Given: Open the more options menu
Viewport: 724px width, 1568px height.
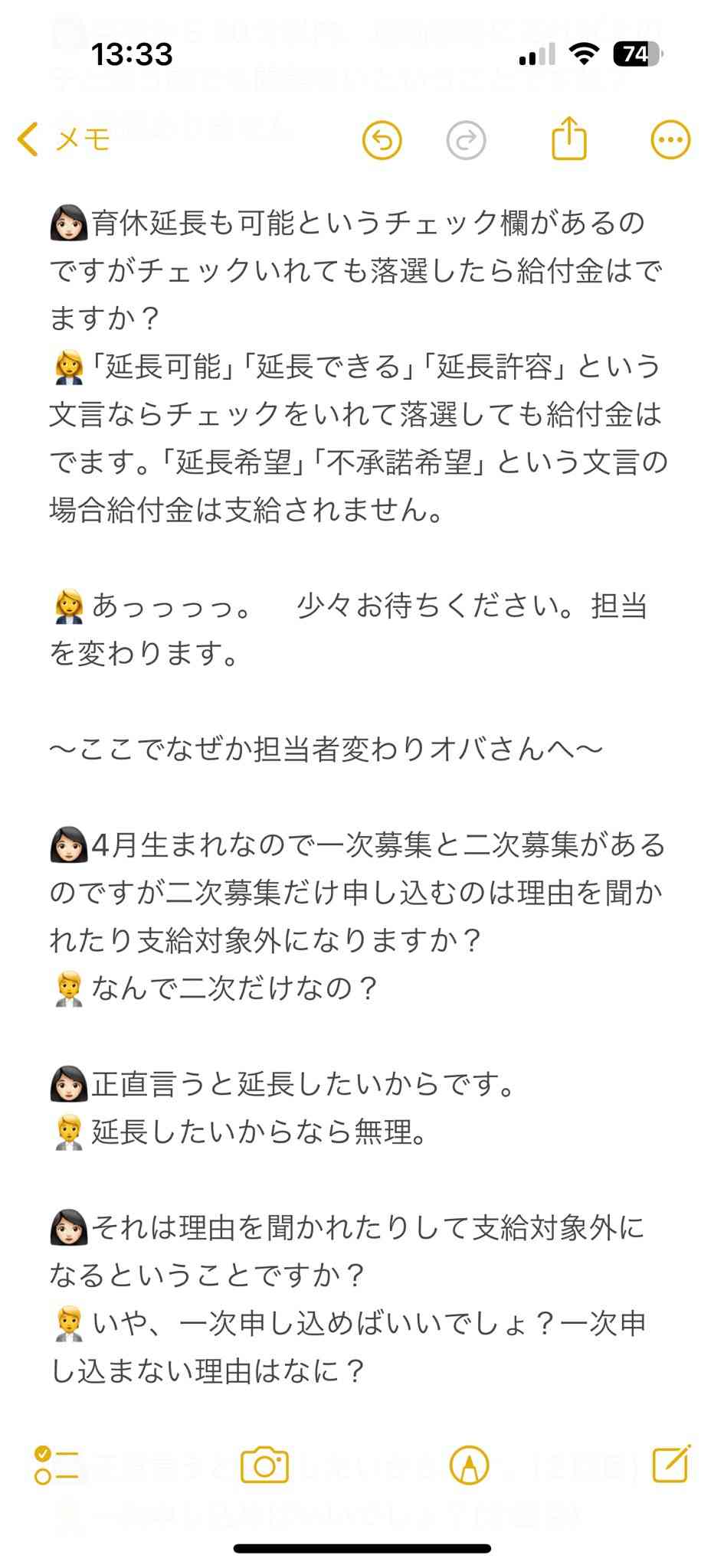Looking at the screenshot, I should [x=670, y=140].
